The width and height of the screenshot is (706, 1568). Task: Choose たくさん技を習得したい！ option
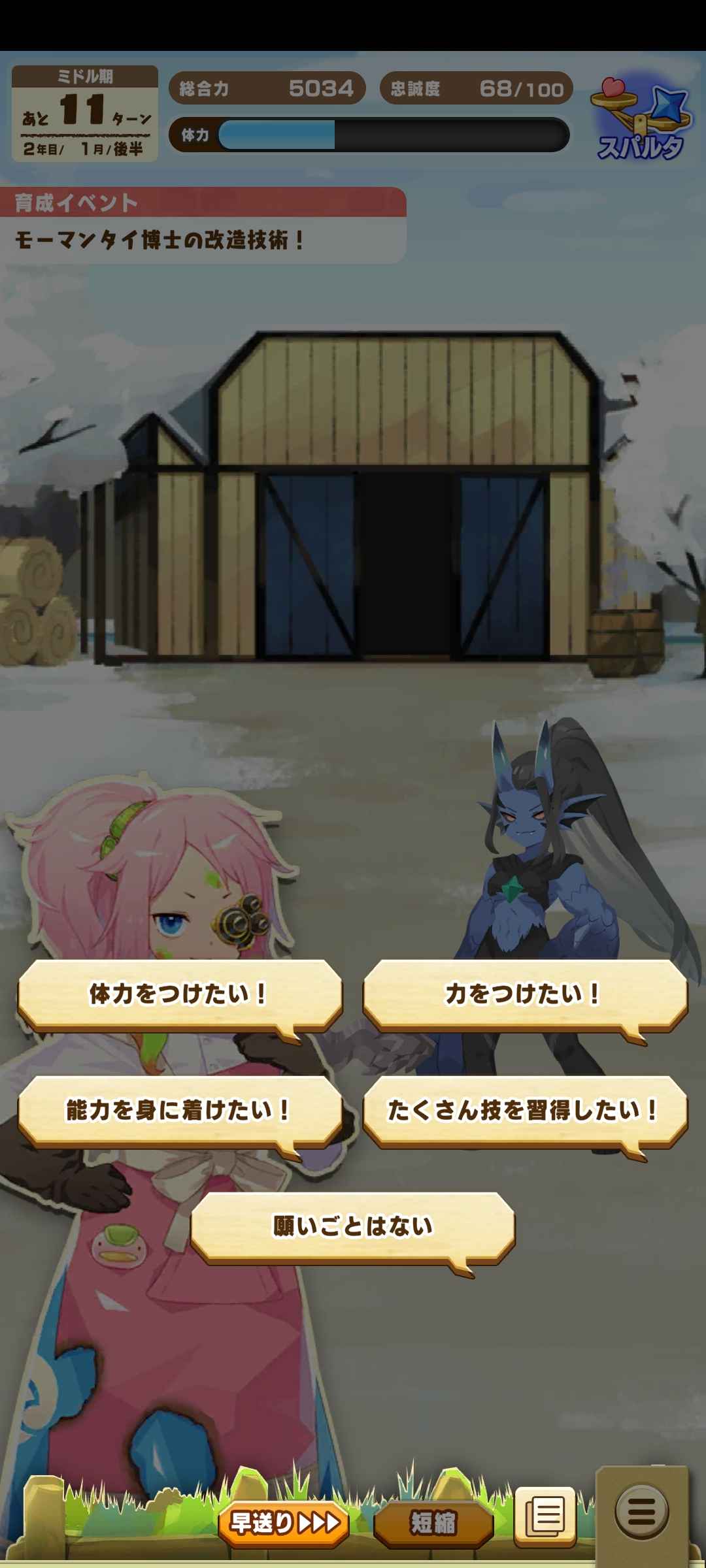click(524, 1111)
